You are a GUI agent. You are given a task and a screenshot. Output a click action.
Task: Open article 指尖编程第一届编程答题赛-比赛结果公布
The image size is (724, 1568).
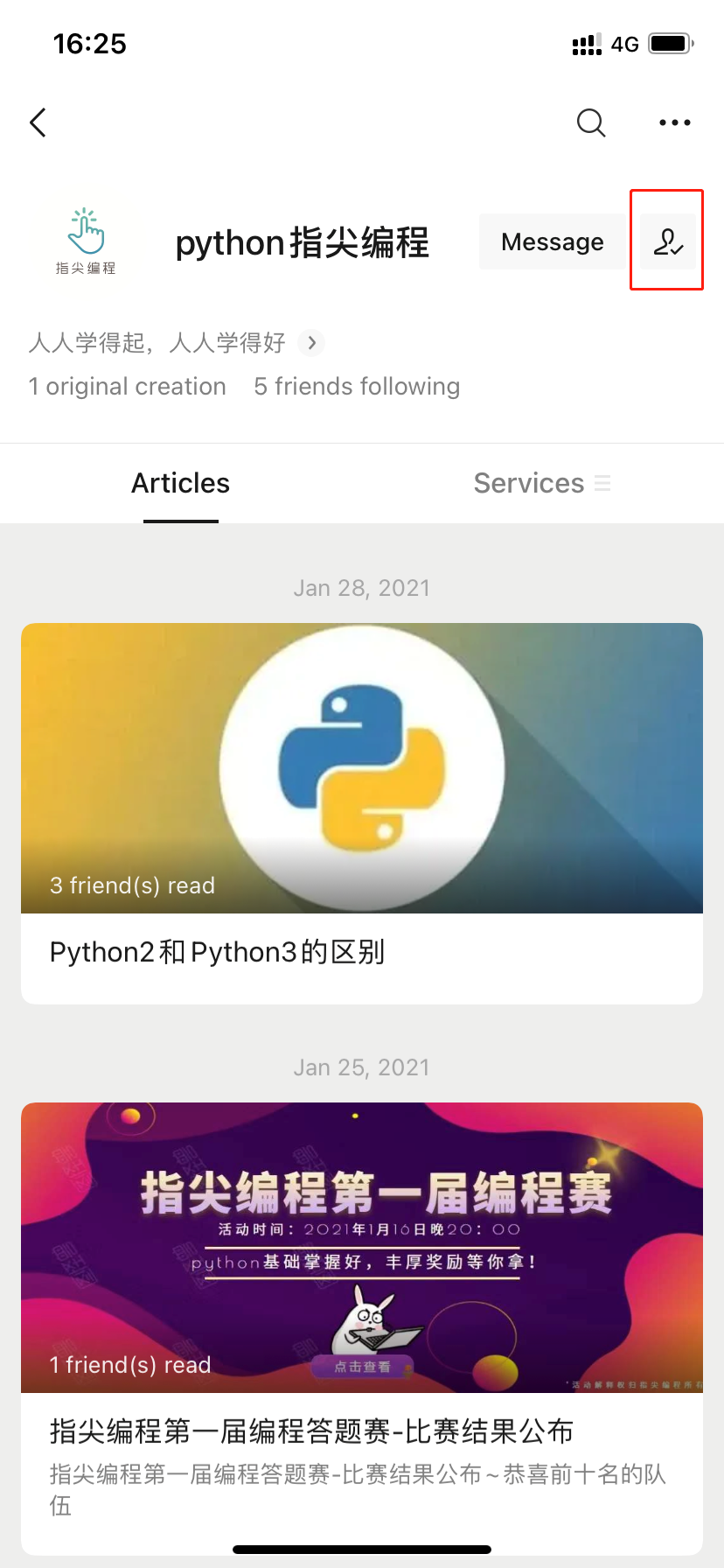click(362, 1326)
